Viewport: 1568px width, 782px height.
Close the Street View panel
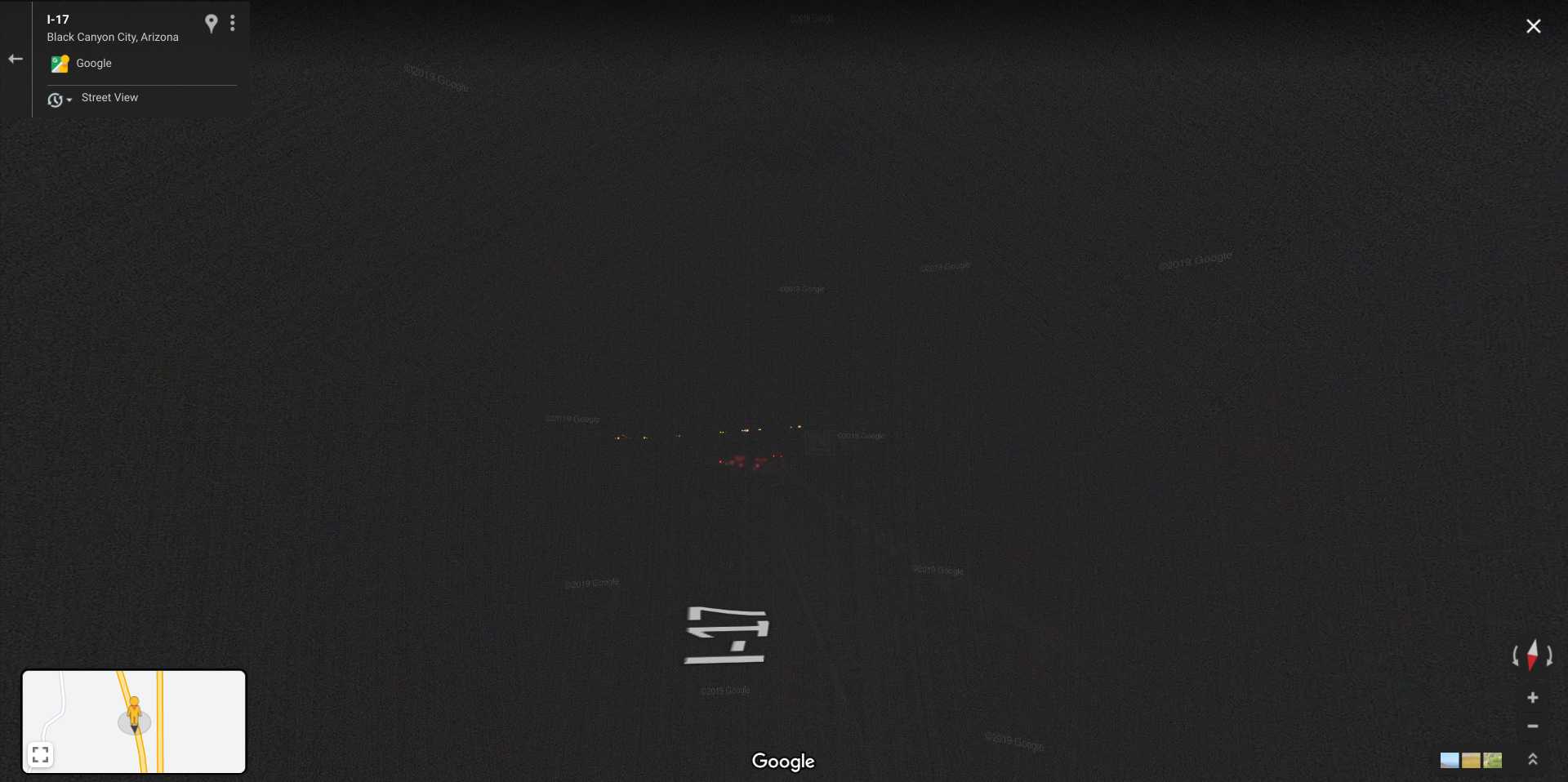click(x=1533, y=26)
